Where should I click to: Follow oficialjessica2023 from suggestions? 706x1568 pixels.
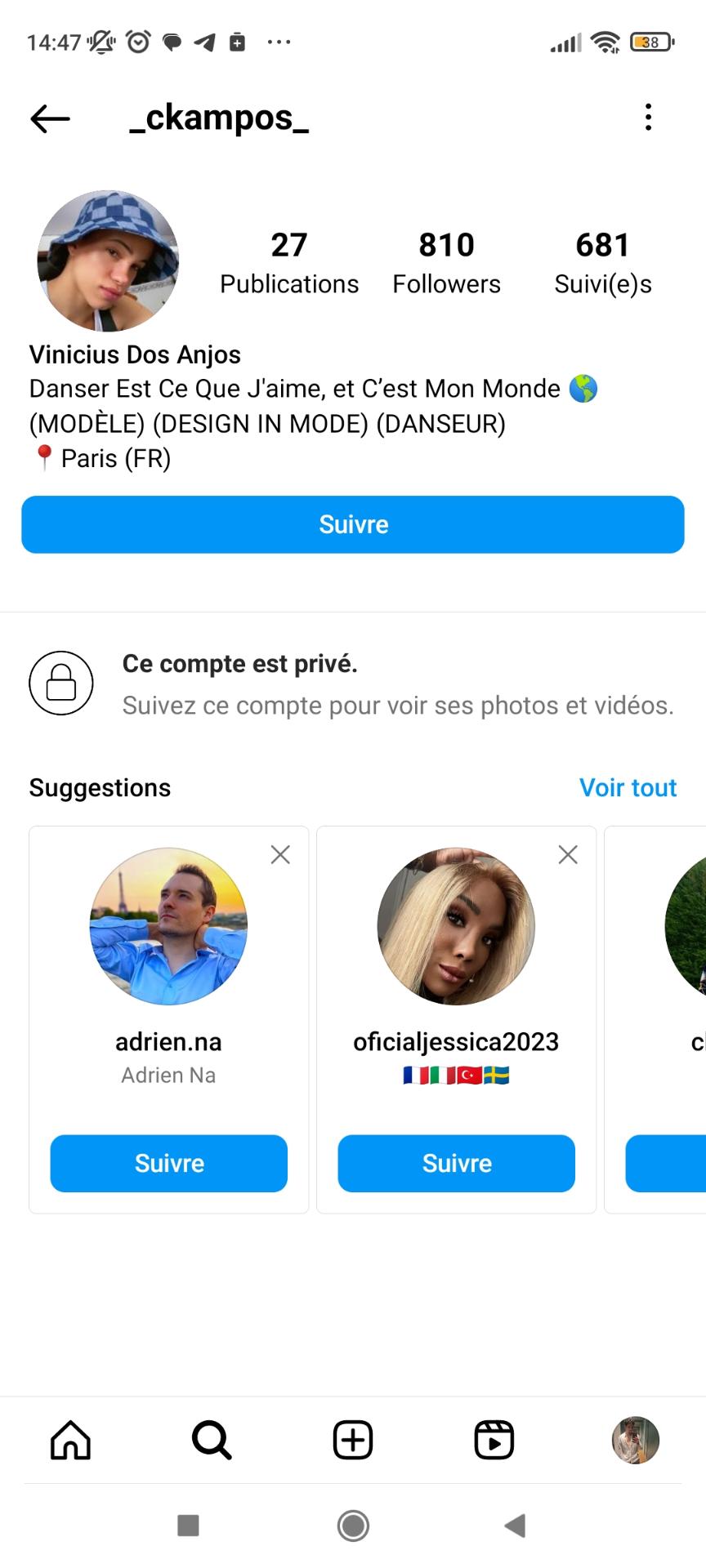click(456, 1163)
